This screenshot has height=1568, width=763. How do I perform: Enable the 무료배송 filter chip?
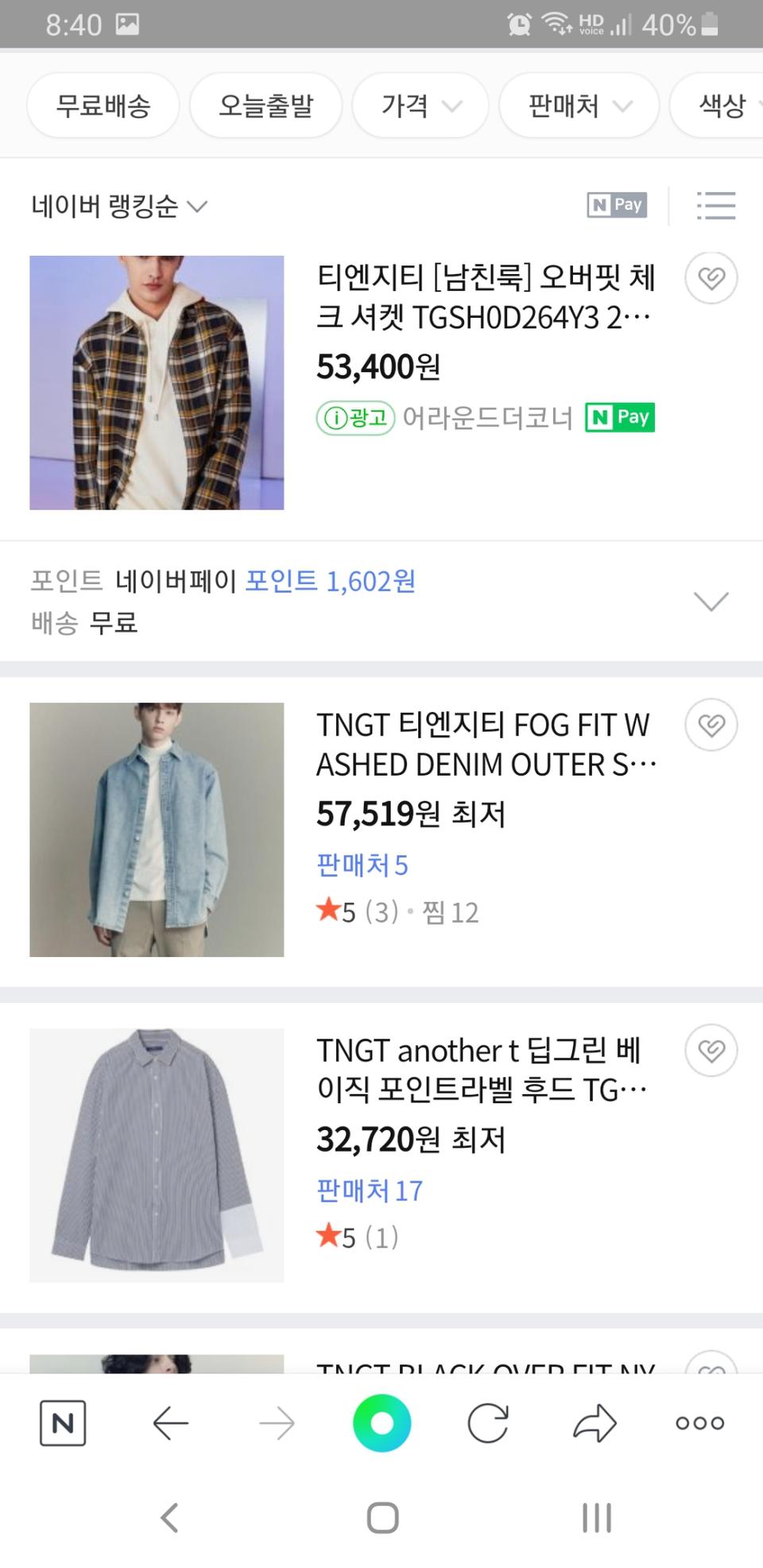point(103,105)
